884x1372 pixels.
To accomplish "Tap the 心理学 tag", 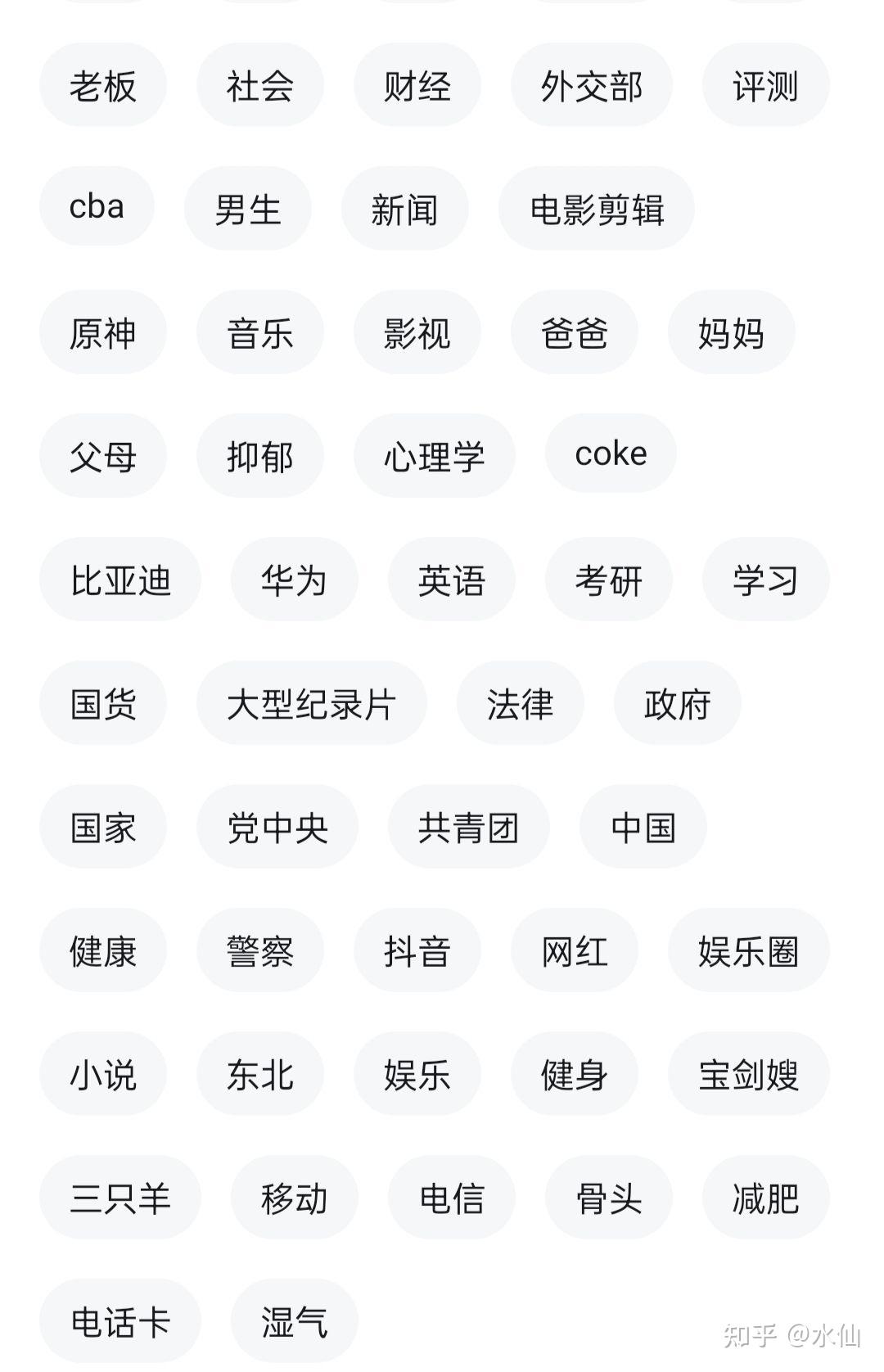I will 434,456.
